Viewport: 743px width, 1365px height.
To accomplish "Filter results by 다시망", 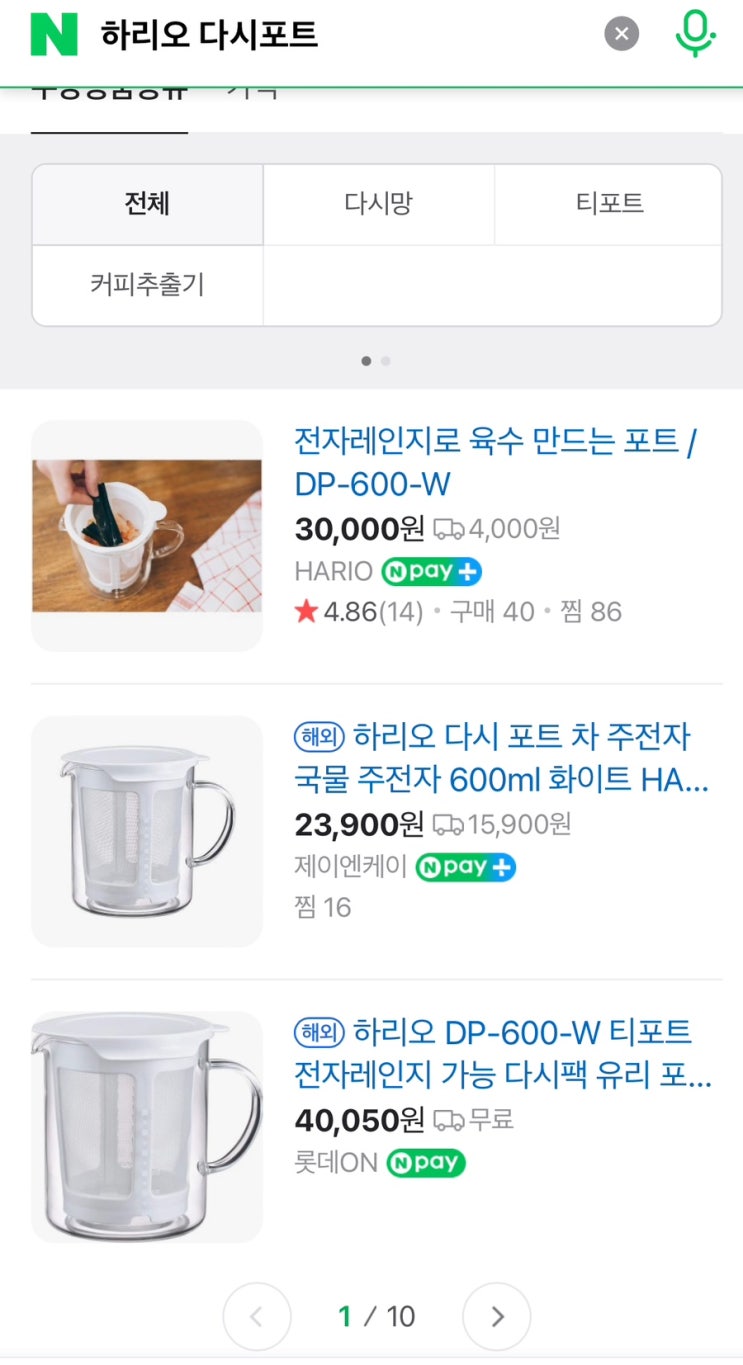I will pos(378,204).
